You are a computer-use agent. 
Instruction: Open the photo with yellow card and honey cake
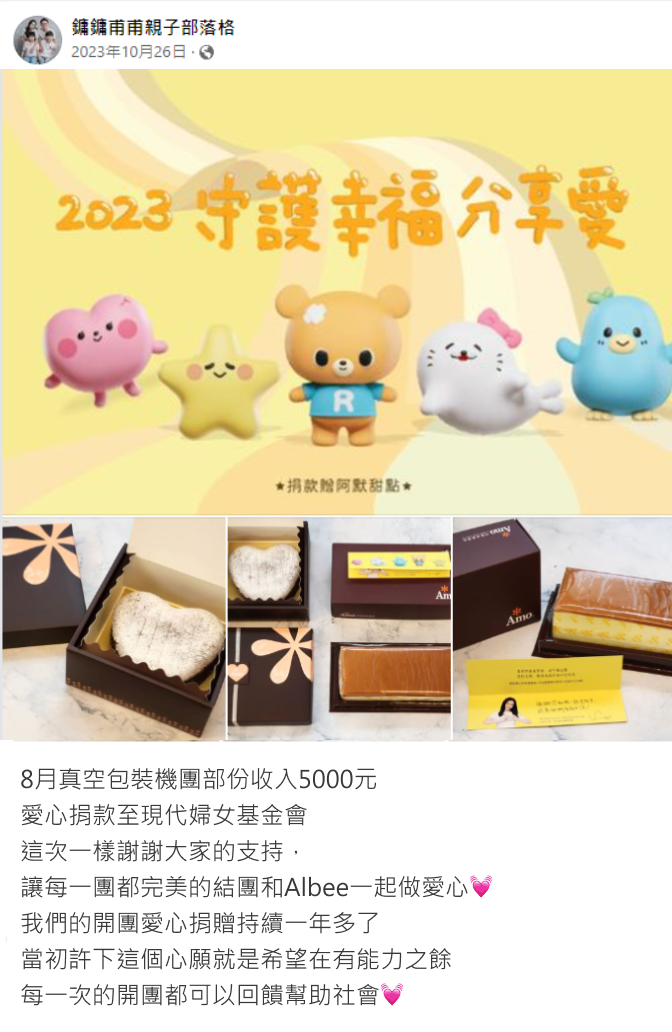(x=562, y=628)
